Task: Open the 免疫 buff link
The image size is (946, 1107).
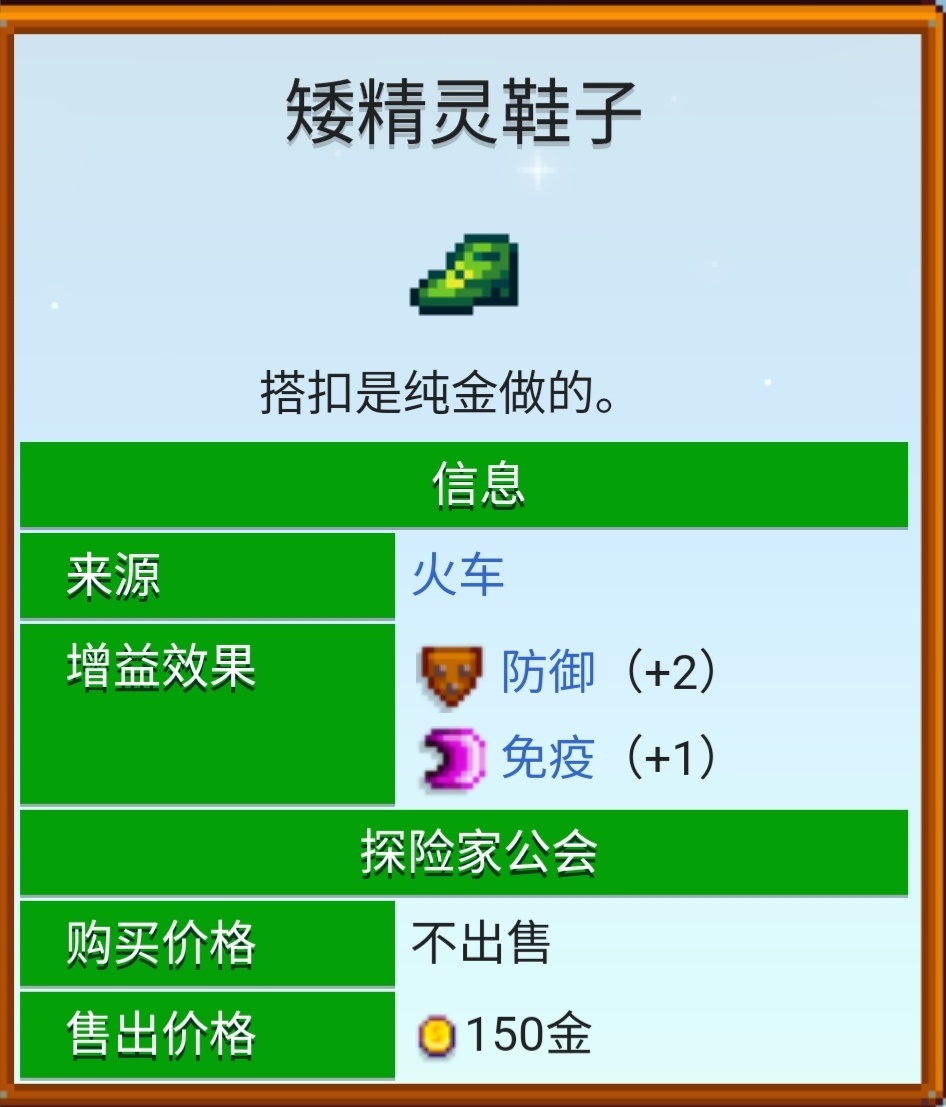Action: coord(548,759)
